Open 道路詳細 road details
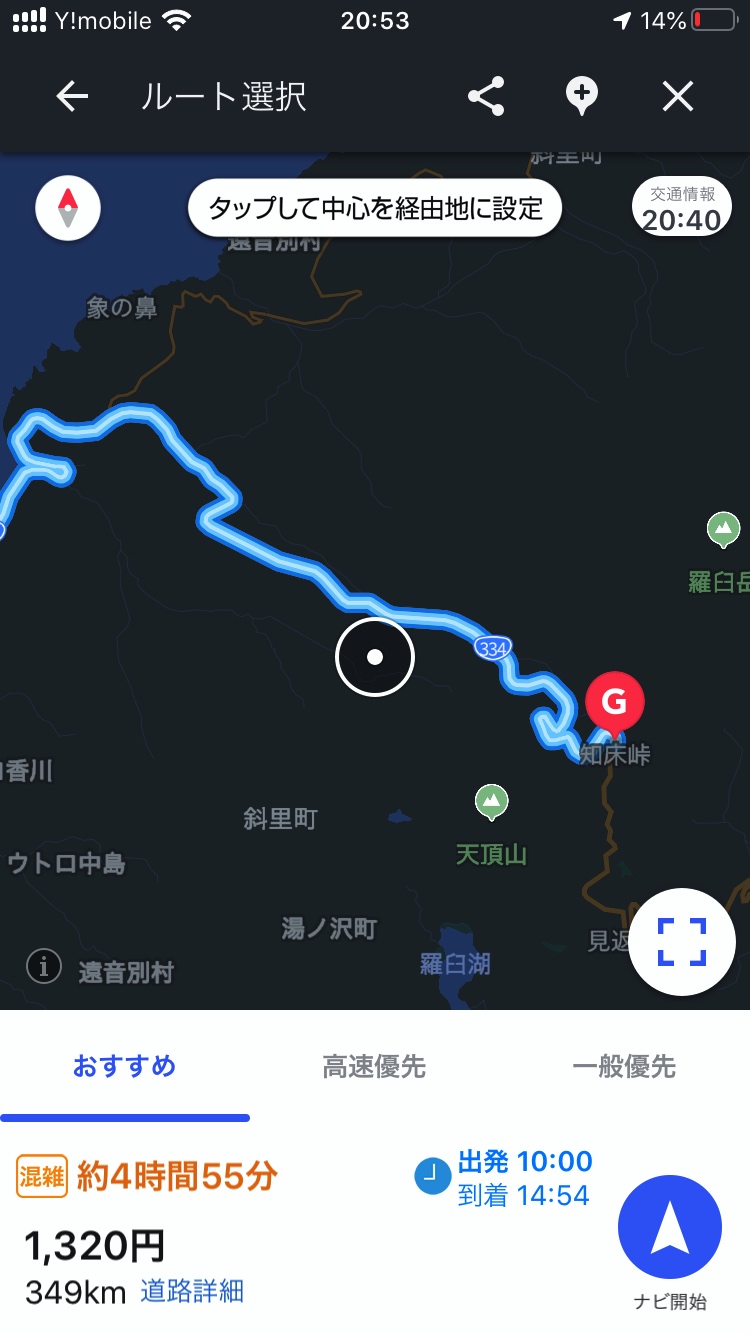The image size is (750, 1334). click(x=192, y=1291)
